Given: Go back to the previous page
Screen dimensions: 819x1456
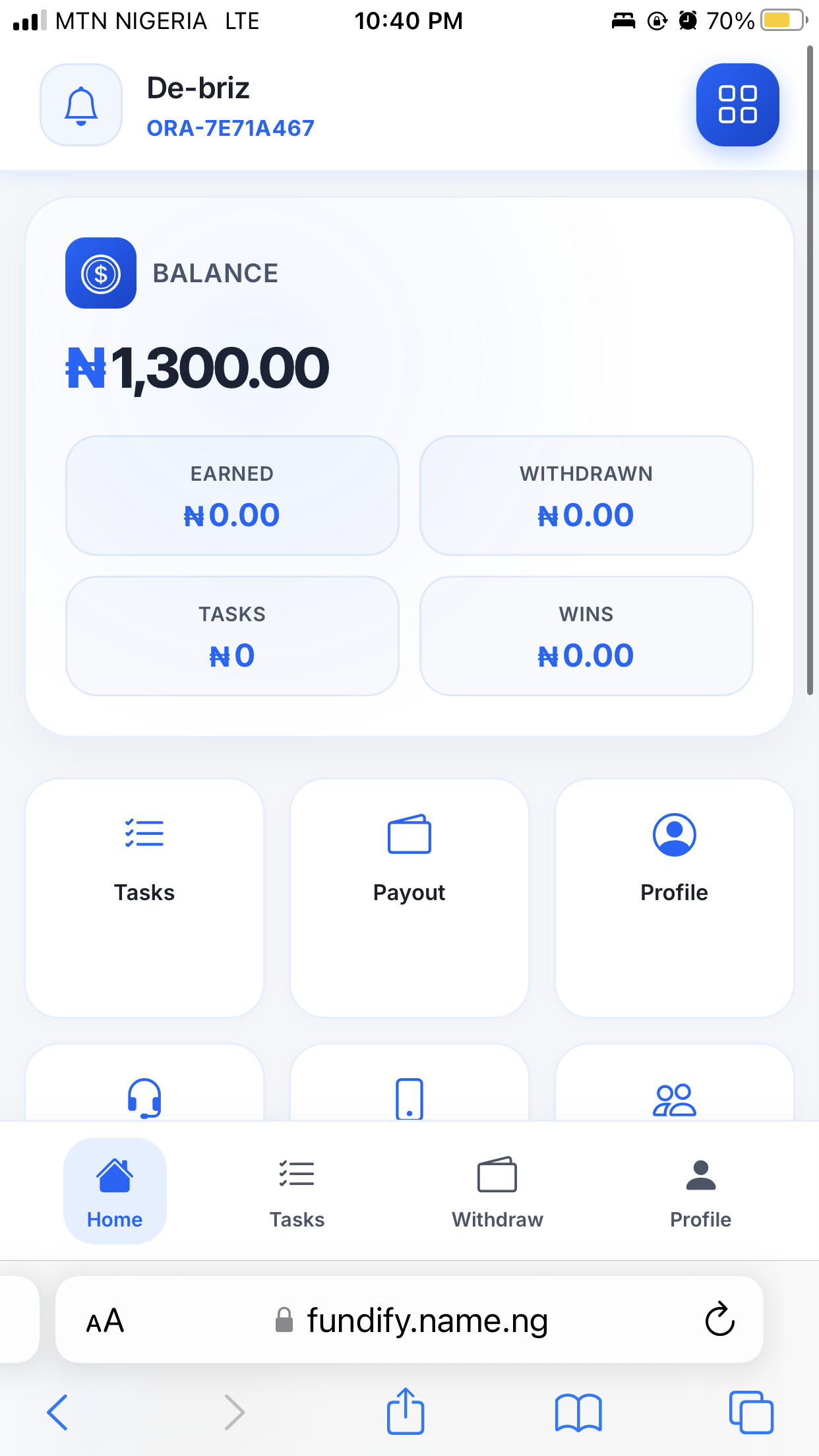Looking at the screenshot, I should [x=57, y=1412].
